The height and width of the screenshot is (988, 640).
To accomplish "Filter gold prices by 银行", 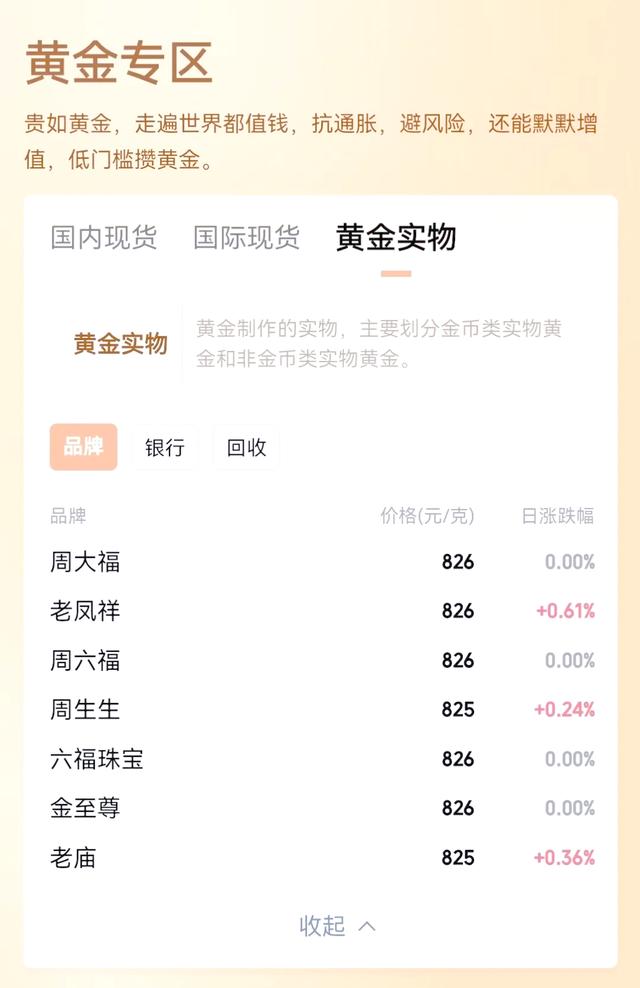I will coord(165,447).
